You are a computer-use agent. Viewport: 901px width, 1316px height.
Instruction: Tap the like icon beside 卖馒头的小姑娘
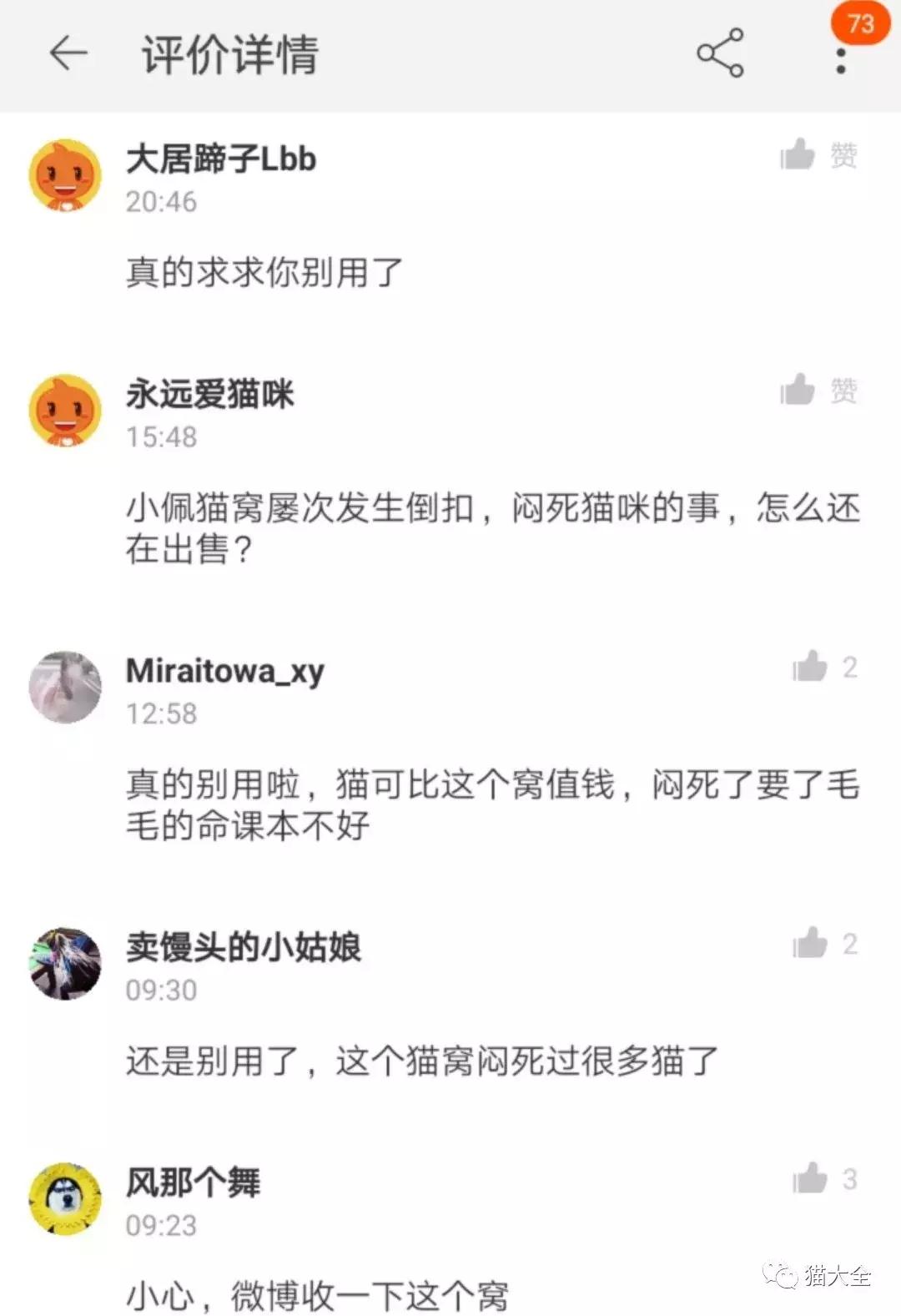[807, 943]
